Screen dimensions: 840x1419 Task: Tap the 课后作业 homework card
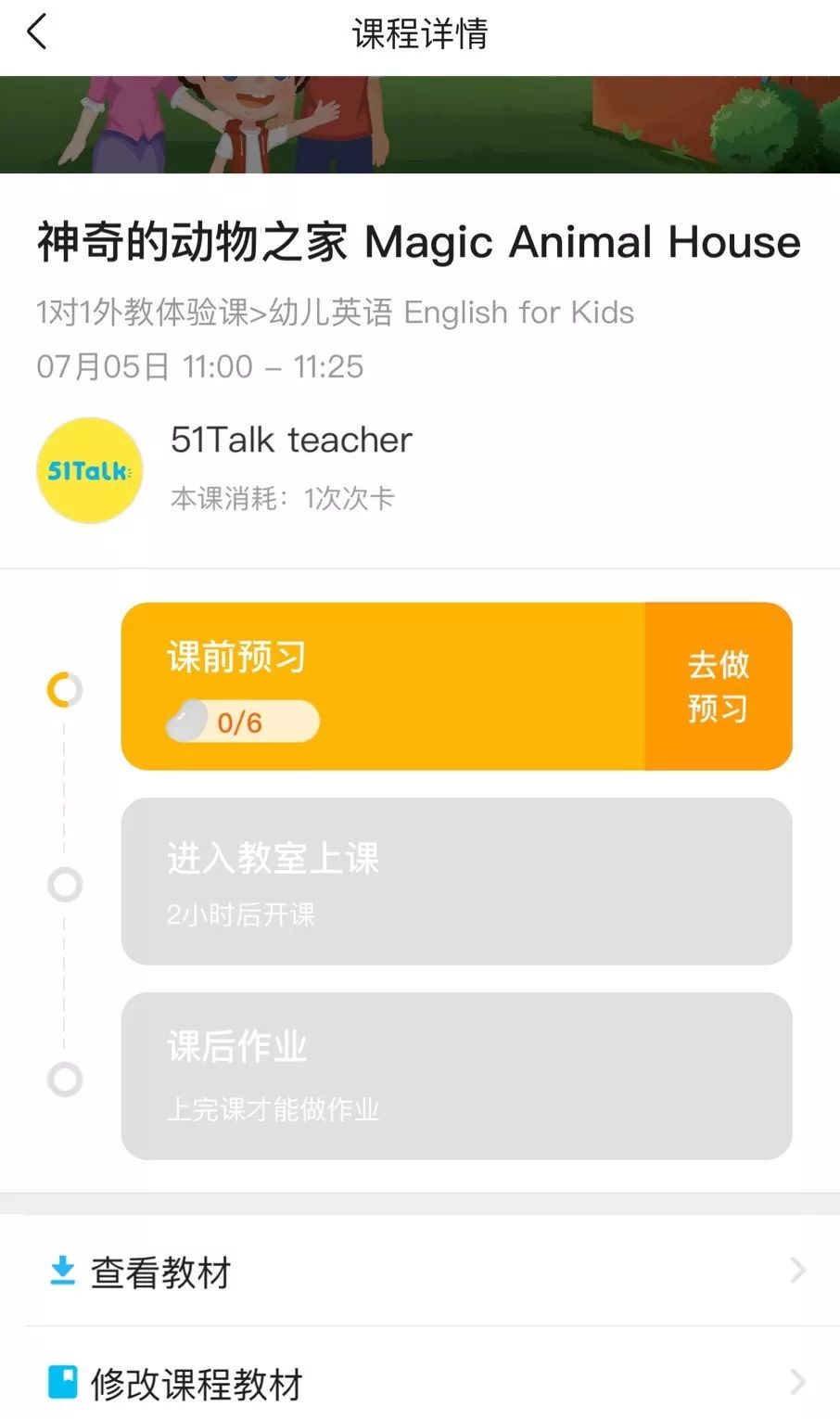[x=457, y=1076]
